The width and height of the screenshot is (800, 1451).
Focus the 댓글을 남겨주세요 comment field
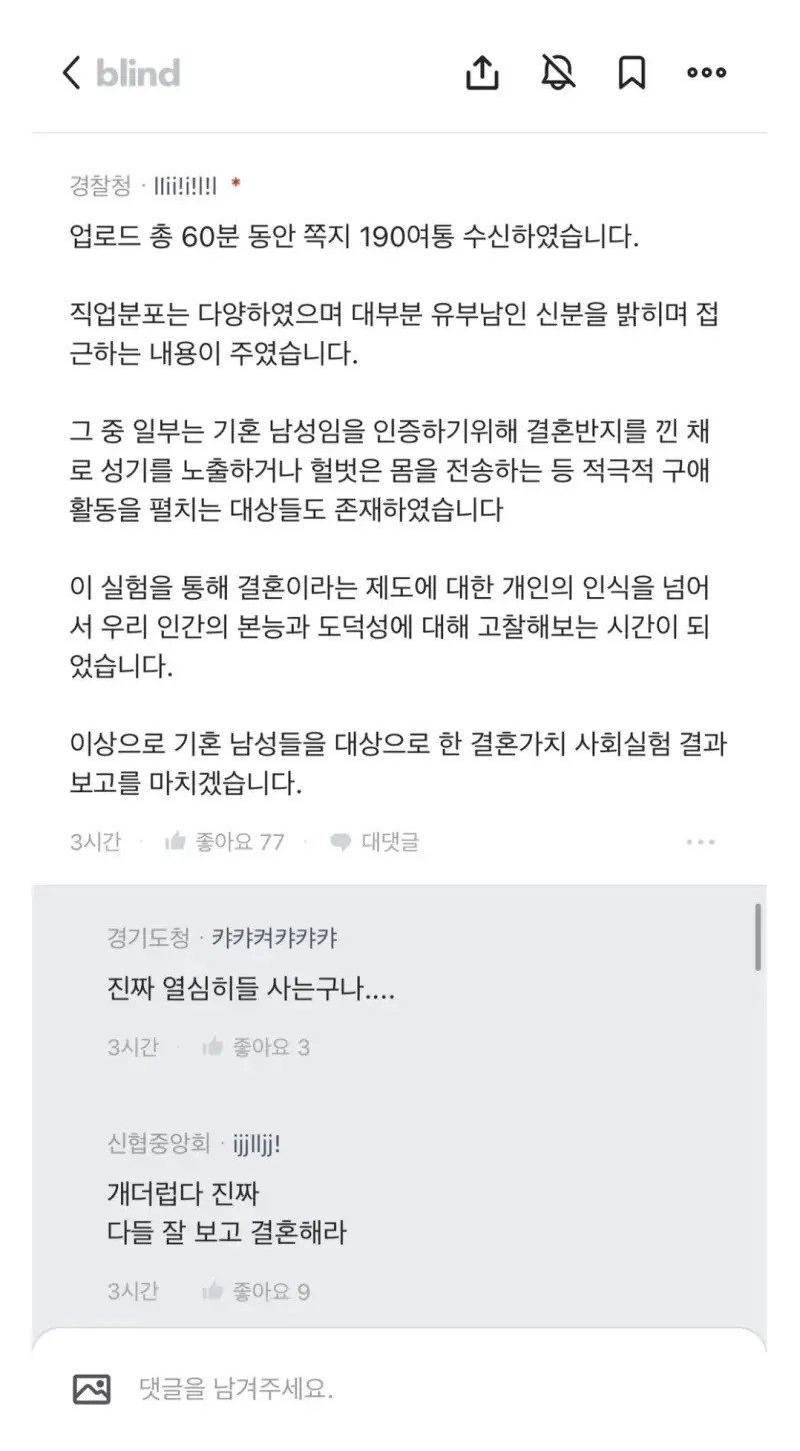(x=400, y=1388)
